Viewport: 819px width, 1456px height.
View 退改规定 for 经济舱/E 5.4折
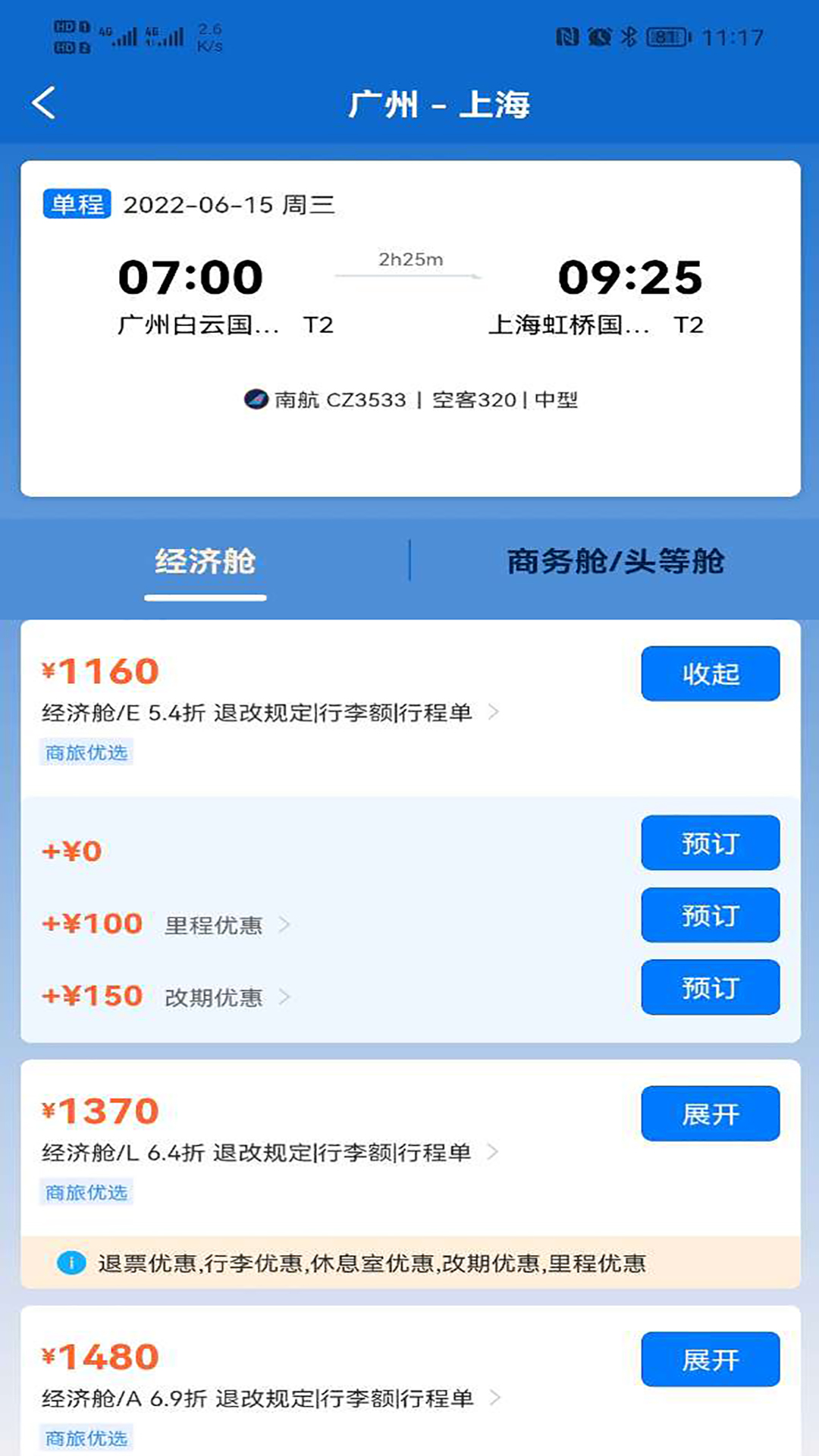click(263, 713)
